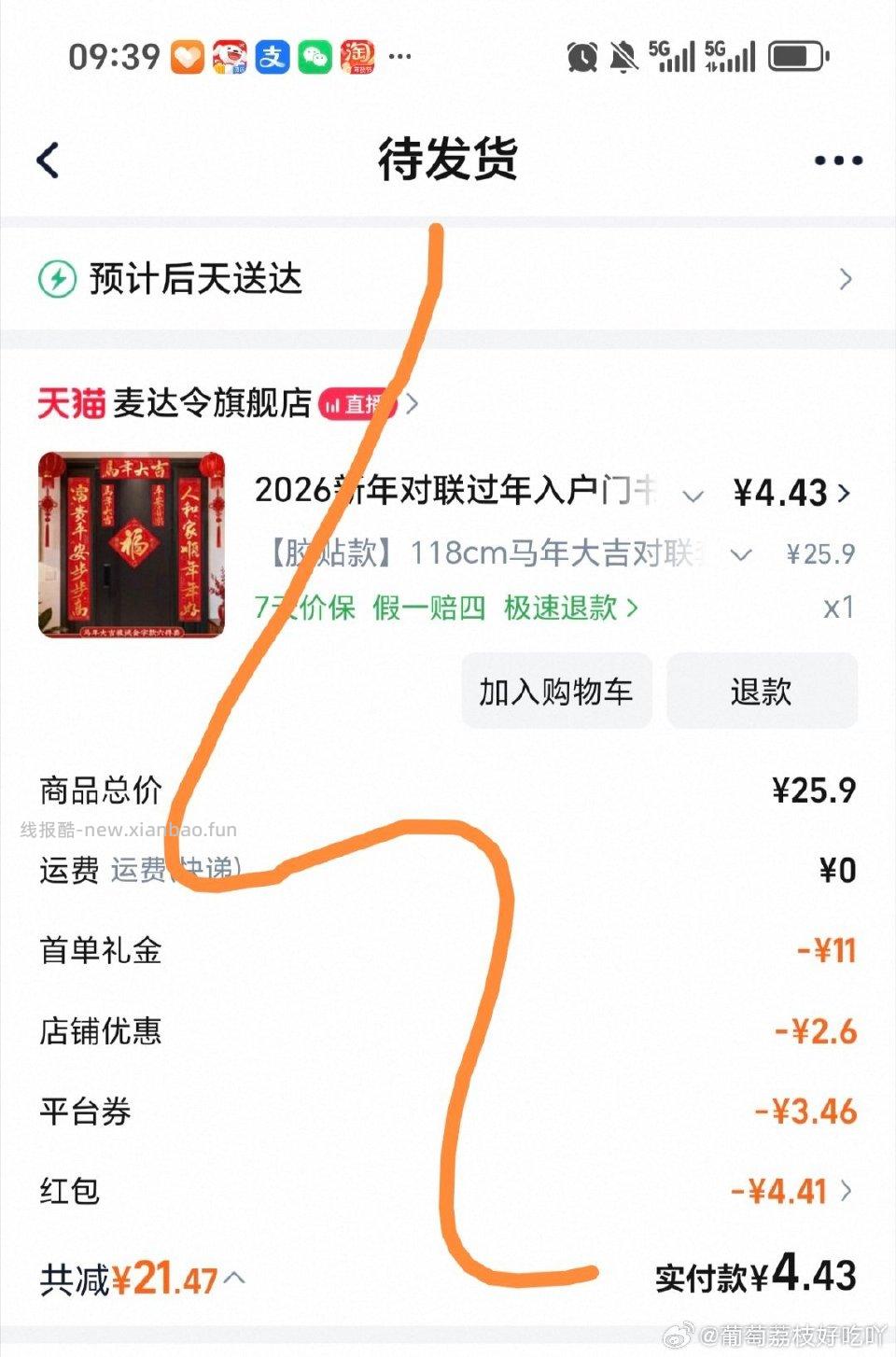896x1357 pixels.
Task: Open WeChat from the status bar
Action: [x=315, y=56]
